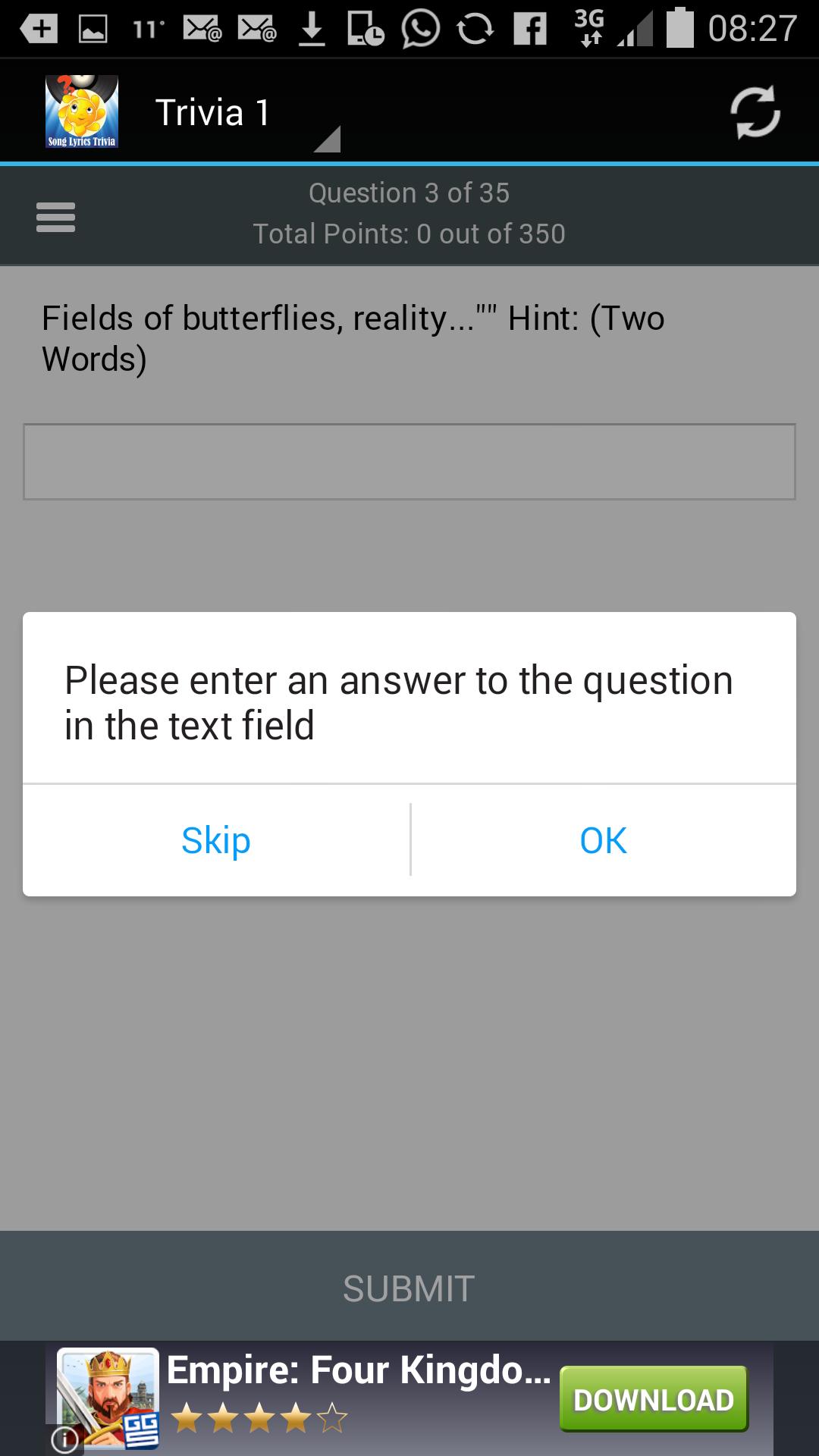Open the Trivia 1 quiz selector dropdown
The height and width of the screenshot is (1456, 819).
point(328,140)
